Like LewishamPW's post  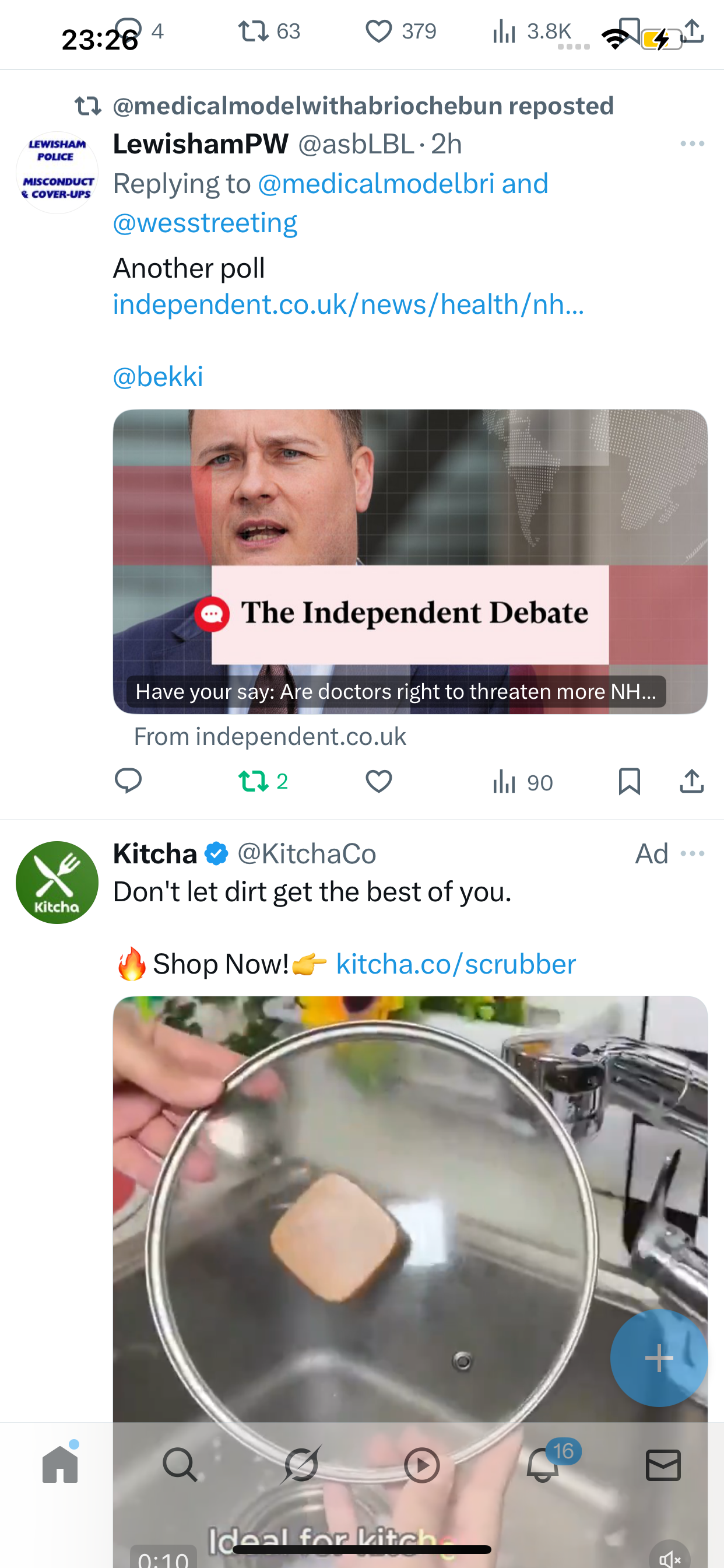point(378,781)
